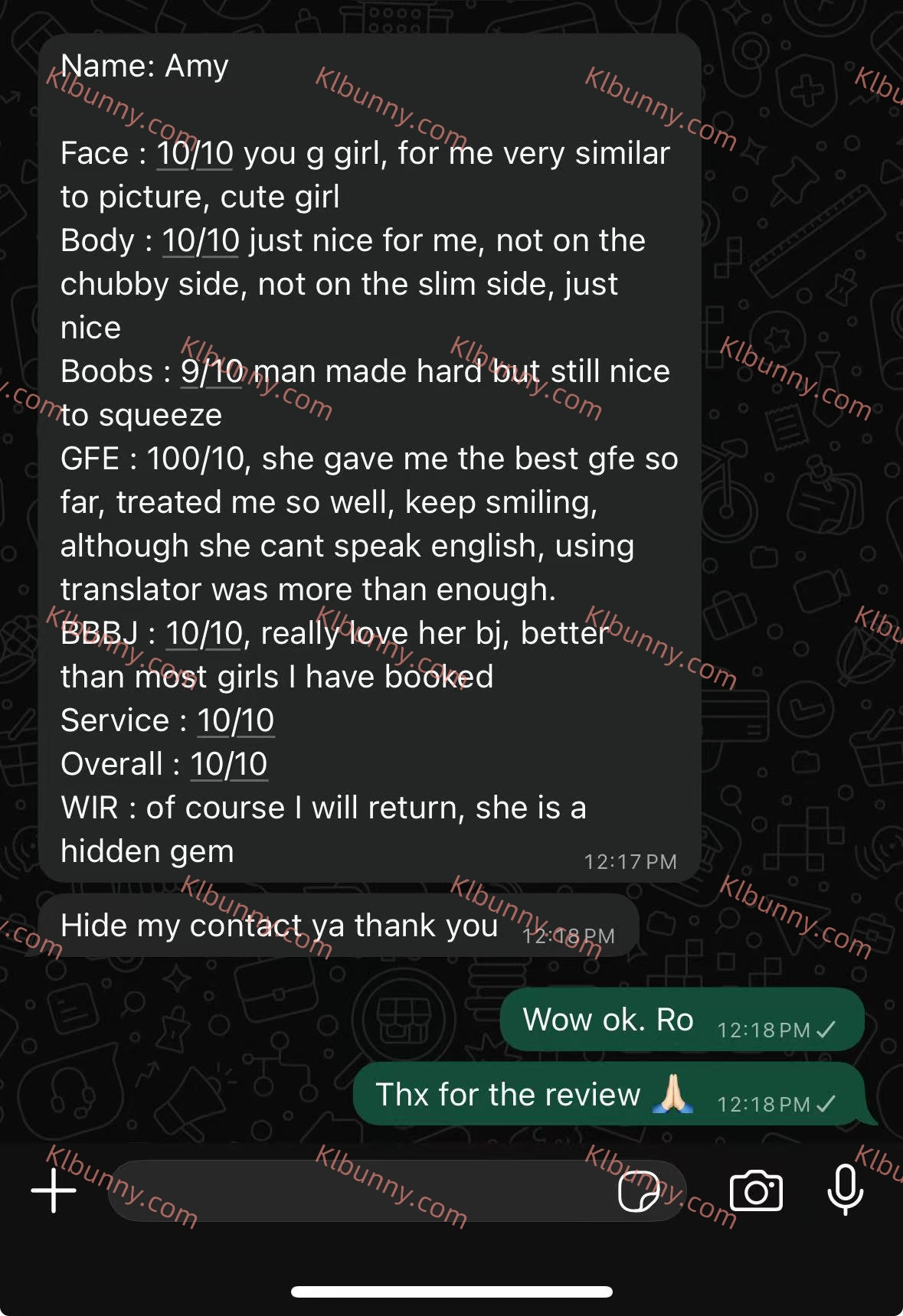The width and height of the screenshot is (903, 1316).
Task: Open the sticker picker
Action: [x=638, y=1190]
